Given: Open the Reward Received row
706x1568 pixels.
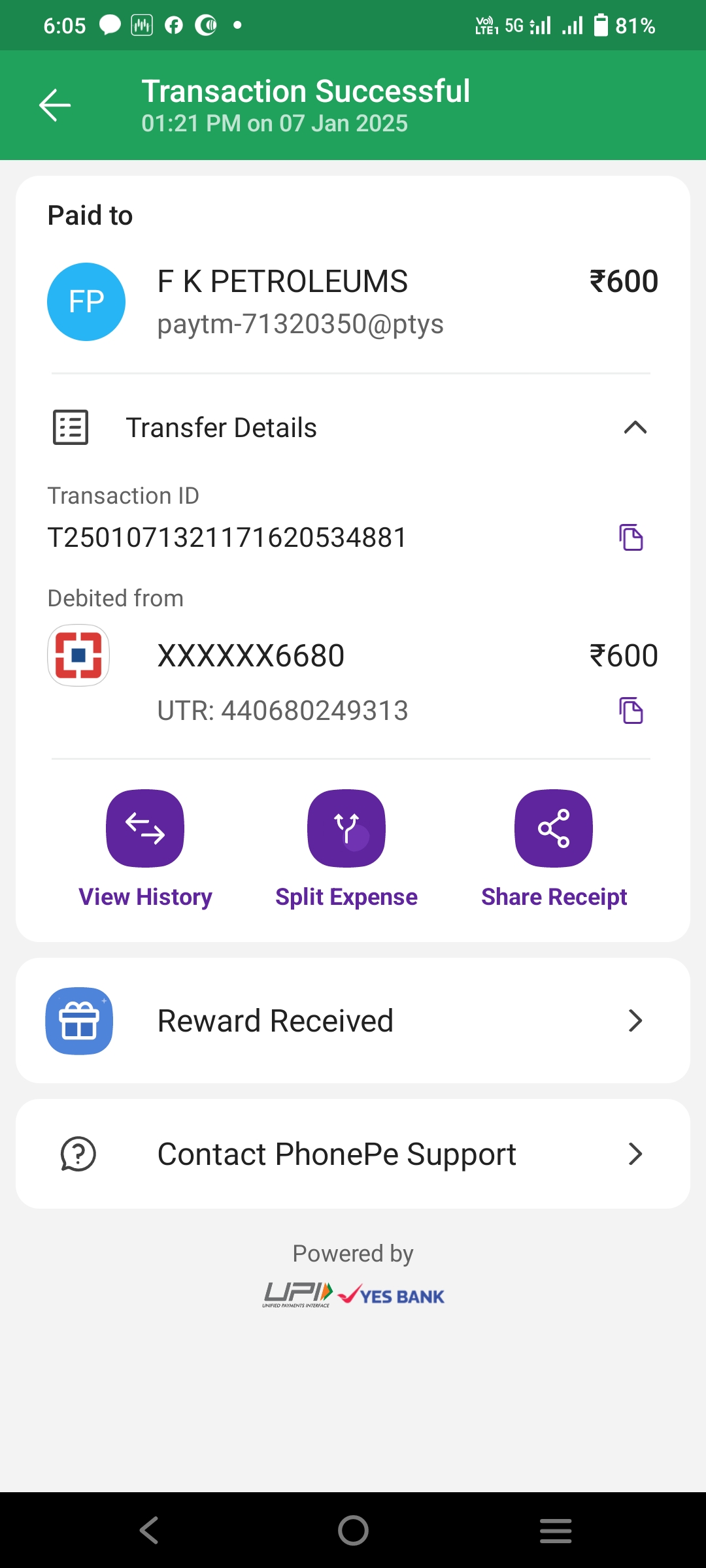Looking at the screenshot, I should (x=353, y=1021).
